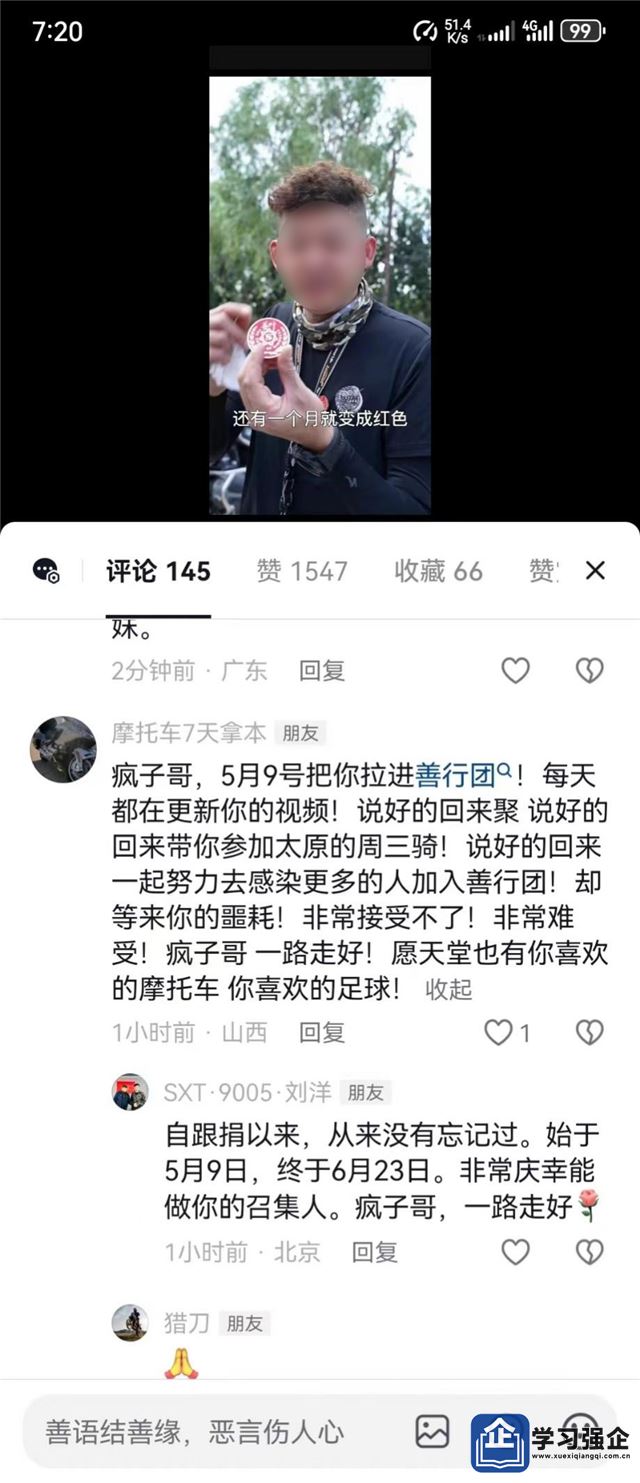Switch to the 赞 1547 tab

tap(301, 571)
